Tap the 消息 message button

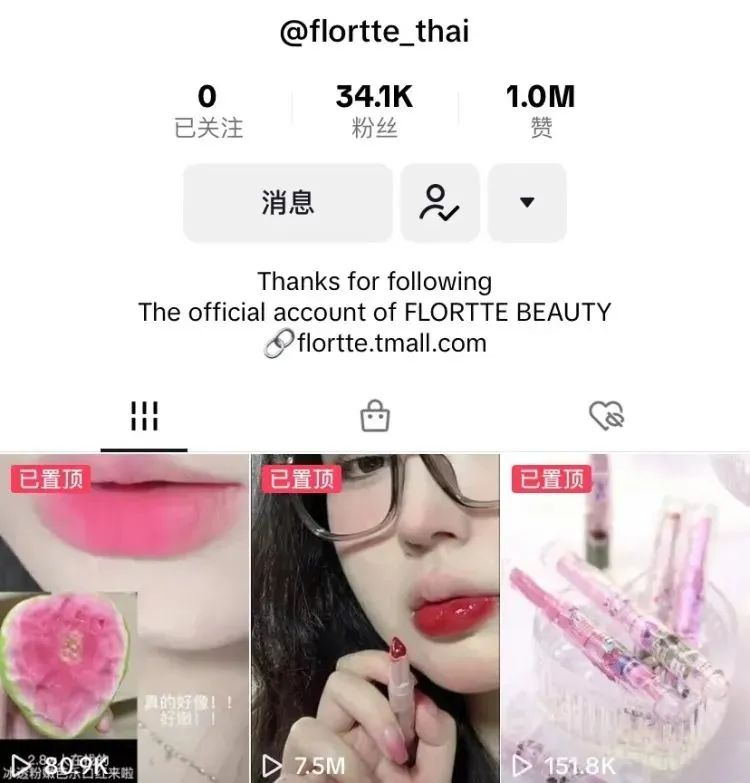click(287, 203)
